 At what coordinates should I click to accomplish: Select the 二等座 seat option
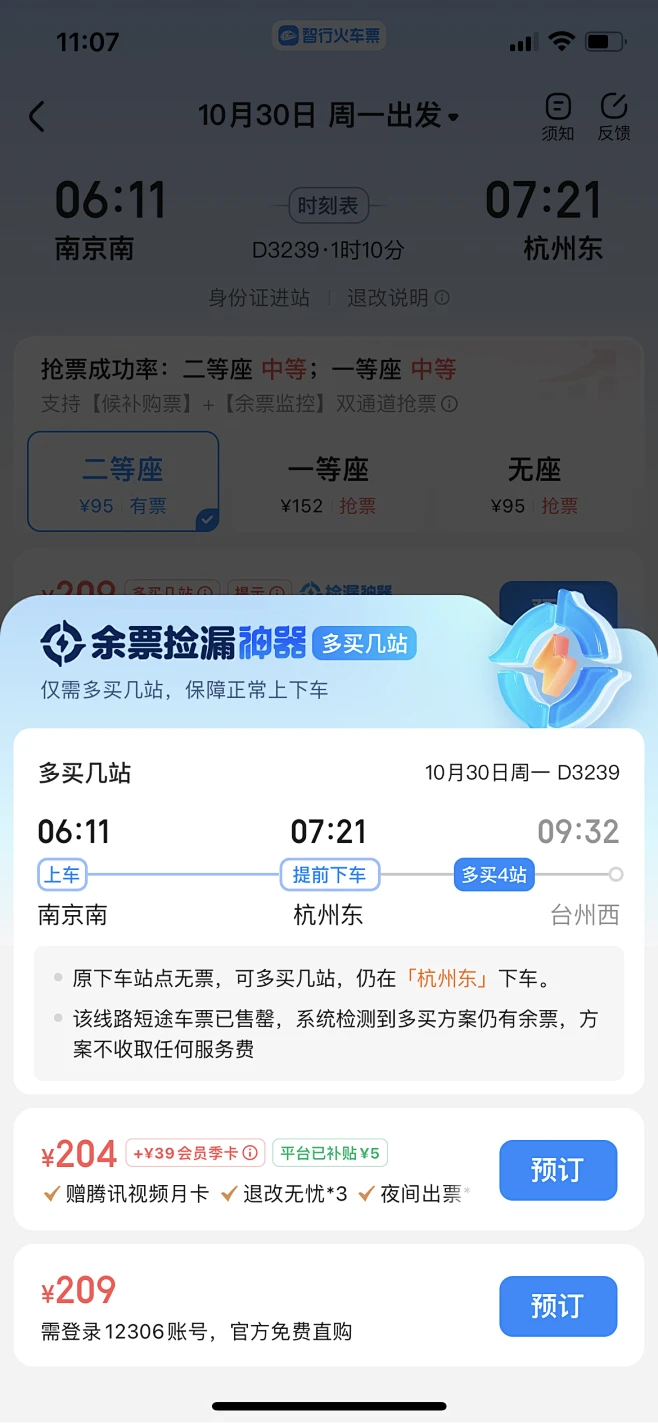pos(123,482)
